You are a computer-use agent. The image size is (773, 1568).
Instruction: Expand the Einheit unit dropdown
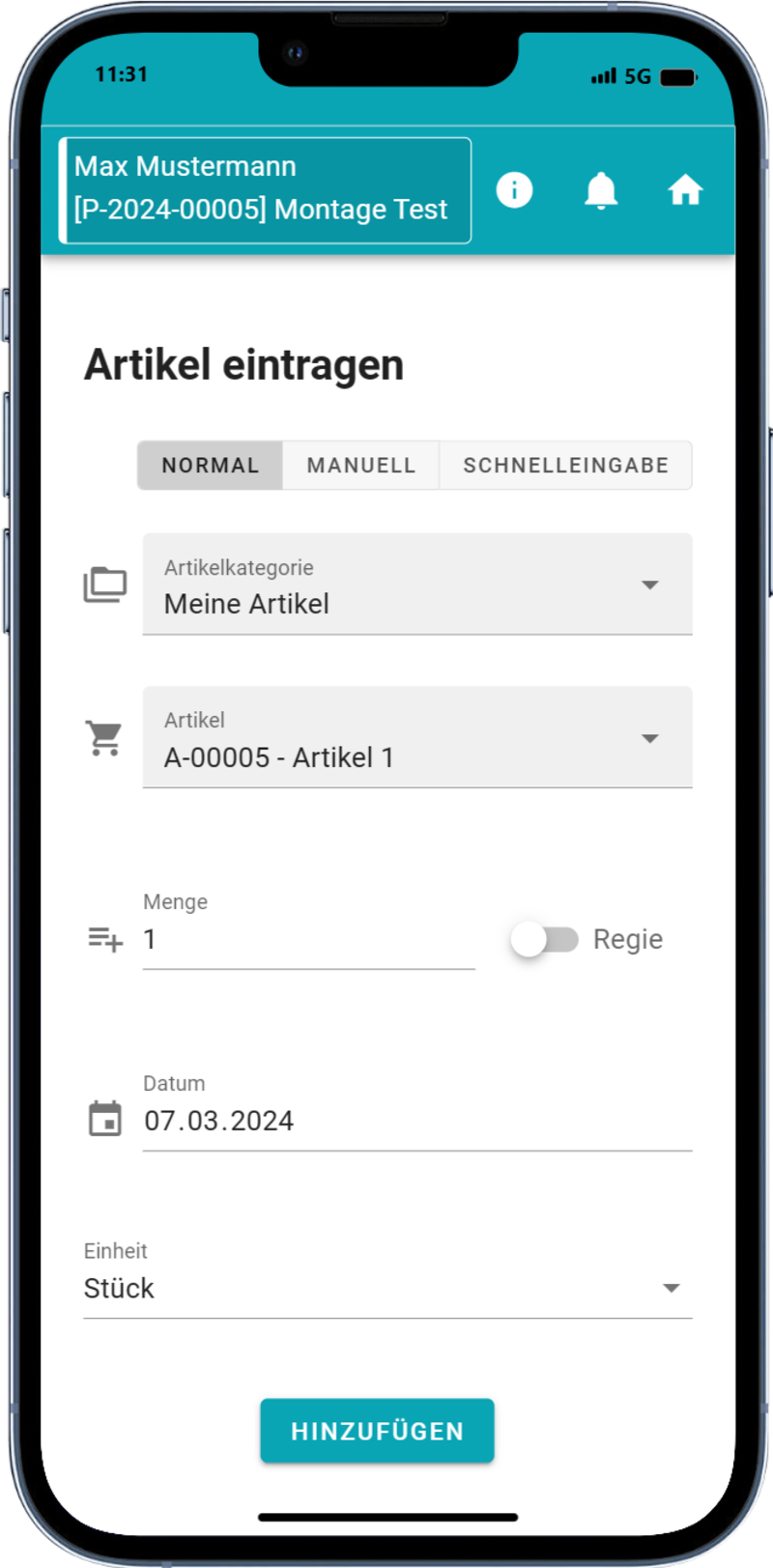pos(387,1288)
